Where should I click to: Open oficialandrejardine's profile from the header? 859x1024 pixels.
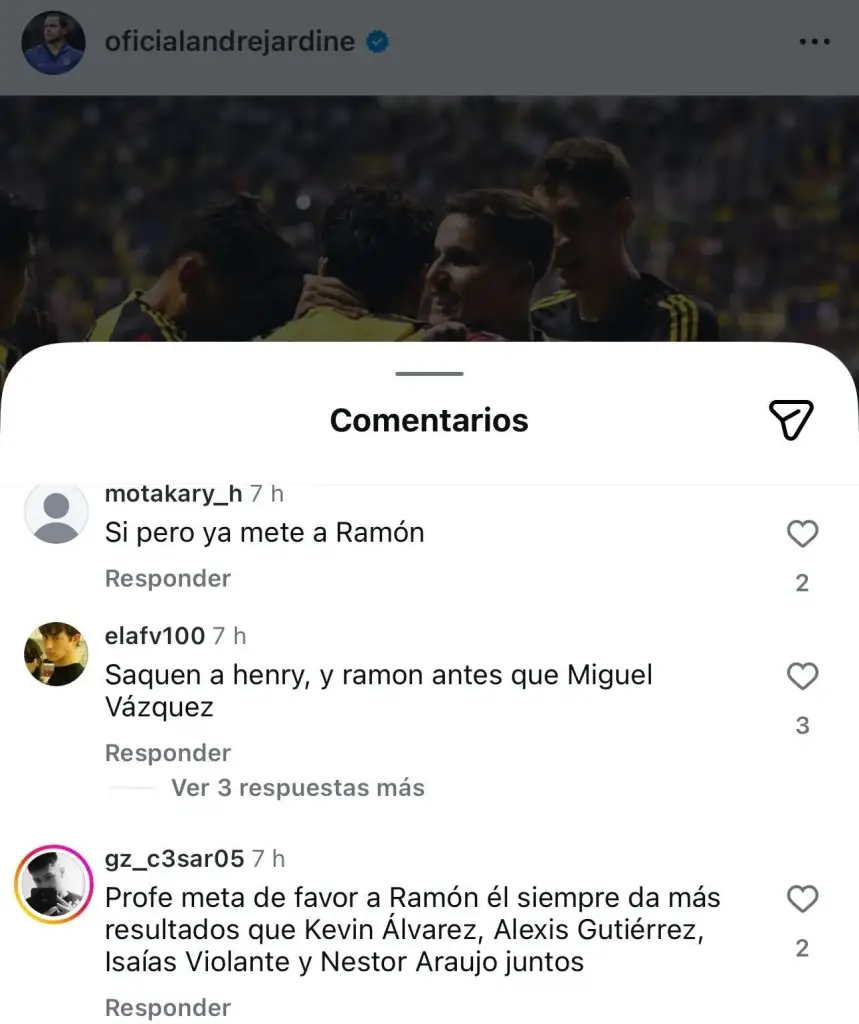coord(230,42)
